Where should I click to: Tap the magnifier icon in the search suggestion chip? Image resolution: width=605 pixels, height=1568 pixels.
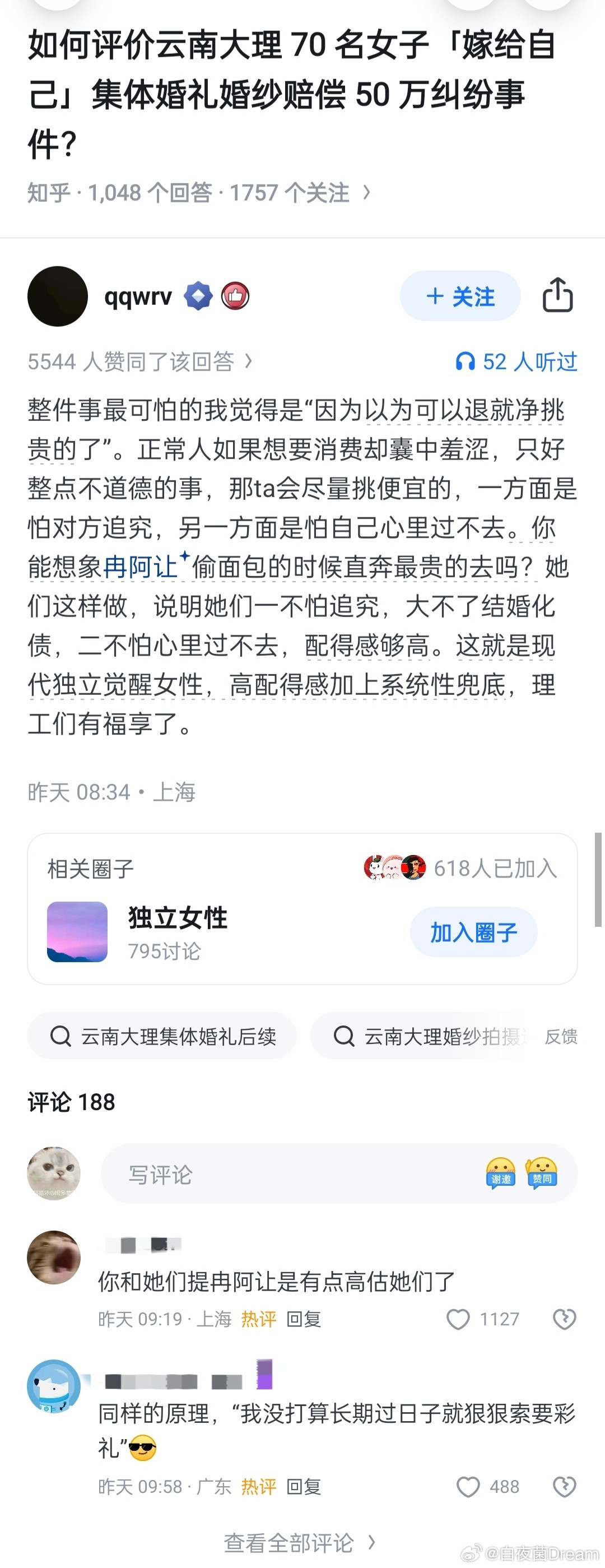coord(61,1036)
